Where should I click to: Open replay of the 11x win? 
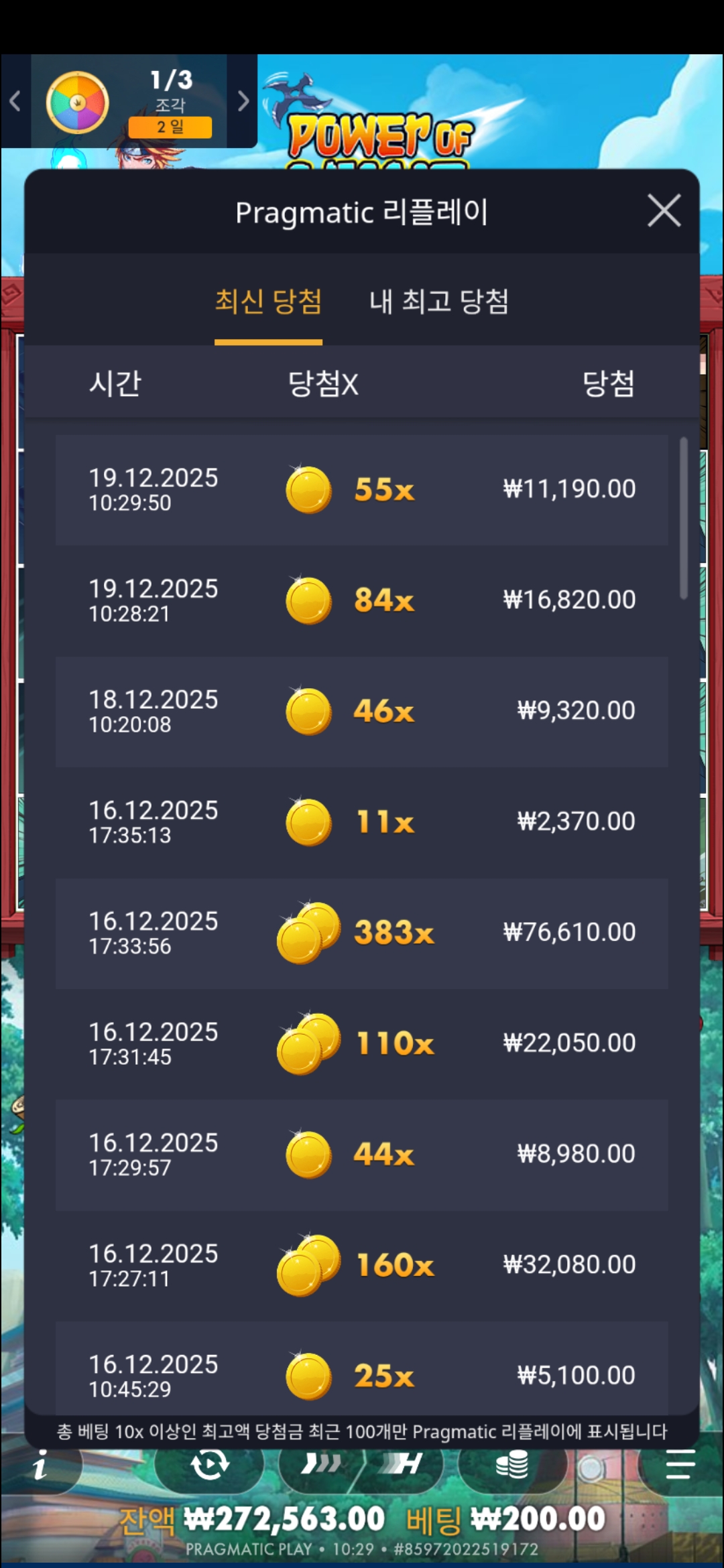pyautogui.click(x=362, y=822)
